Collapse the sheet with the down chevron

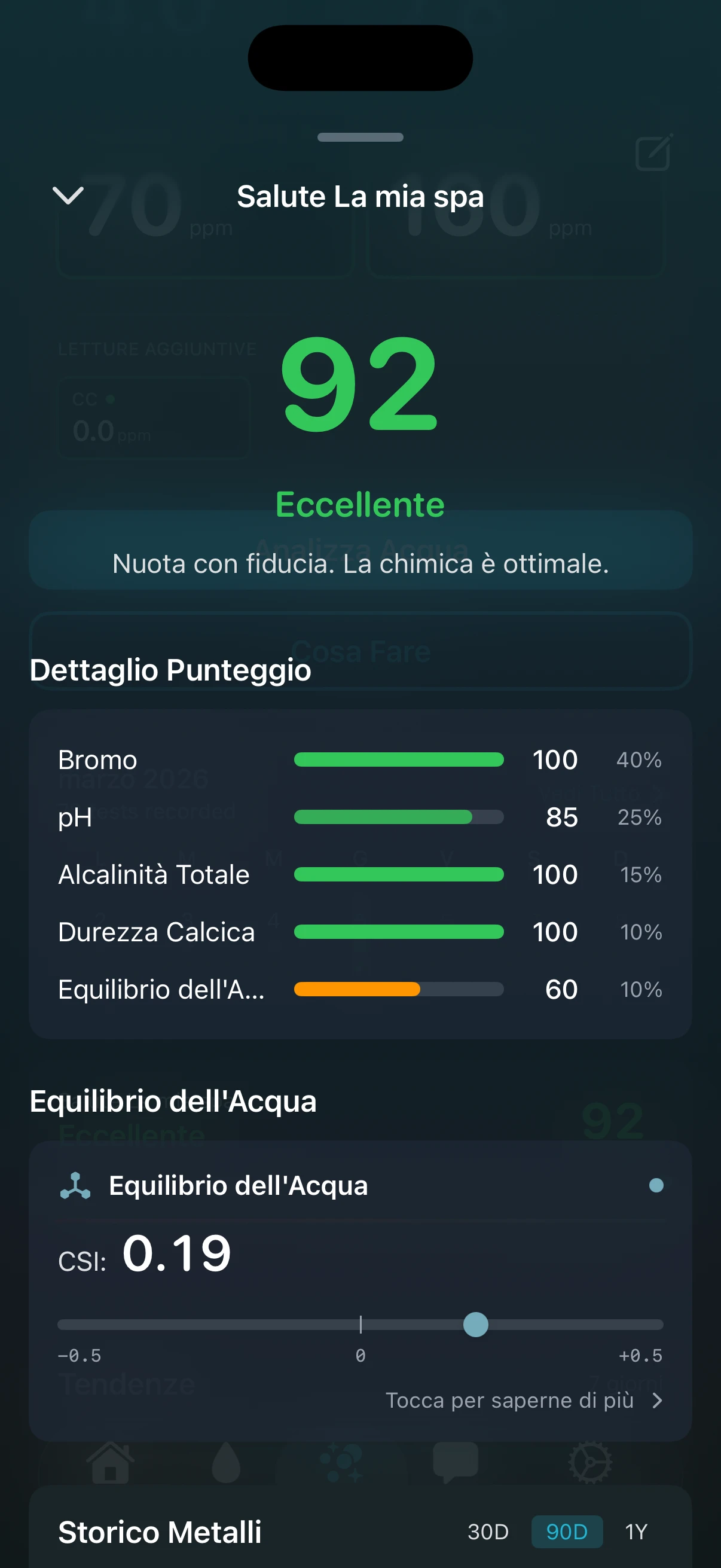pos(69,196)
